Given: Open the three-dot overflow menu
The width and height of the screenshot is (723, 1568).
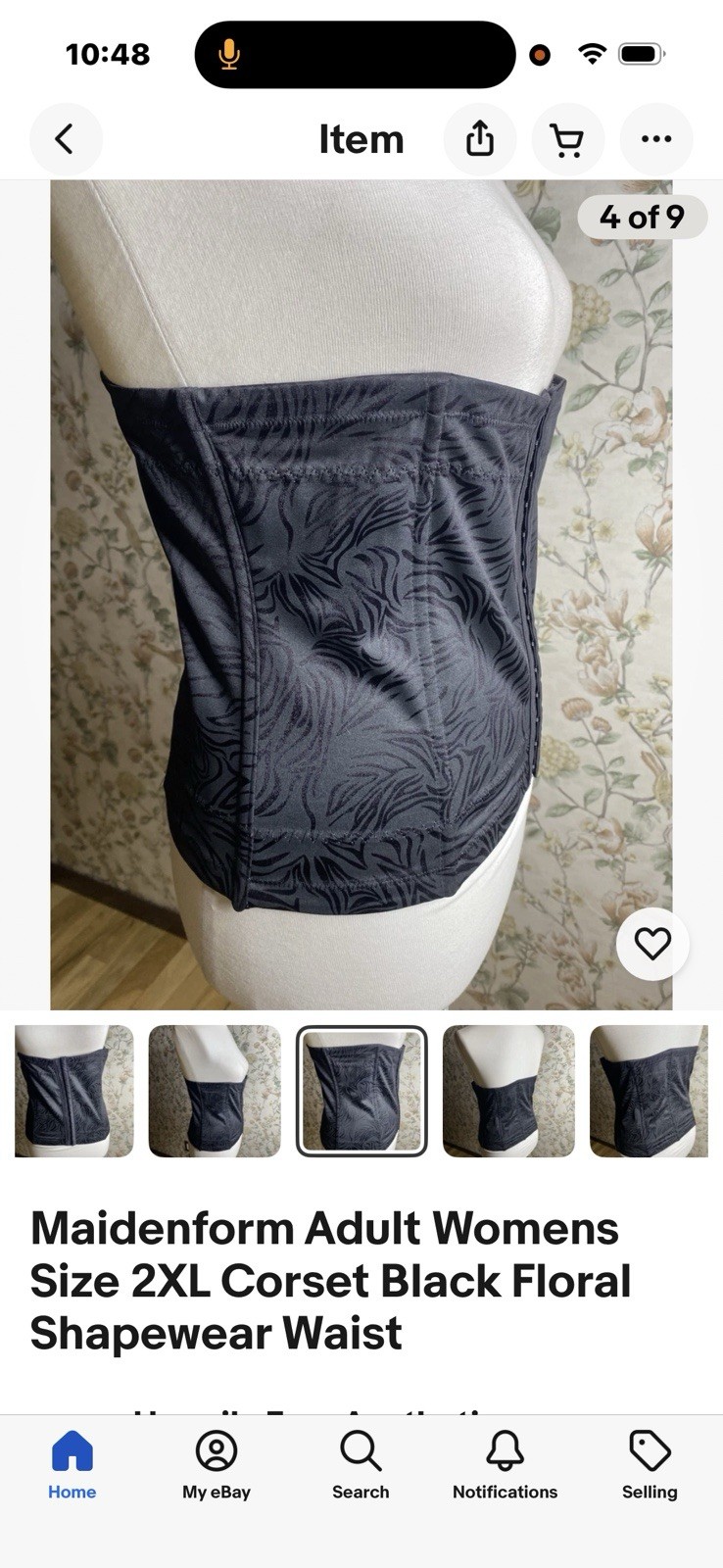Looking at the screenshot, I should (x=656, y=139).
